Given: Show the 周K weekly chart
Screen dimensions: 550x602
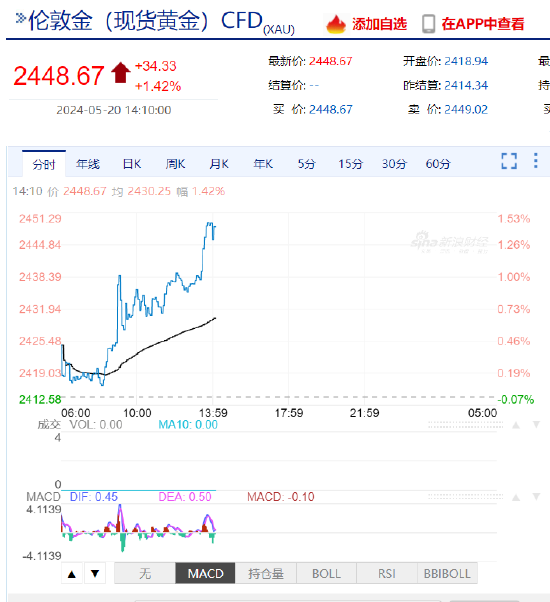Looking at the screenshot, I should pos(175,164).
